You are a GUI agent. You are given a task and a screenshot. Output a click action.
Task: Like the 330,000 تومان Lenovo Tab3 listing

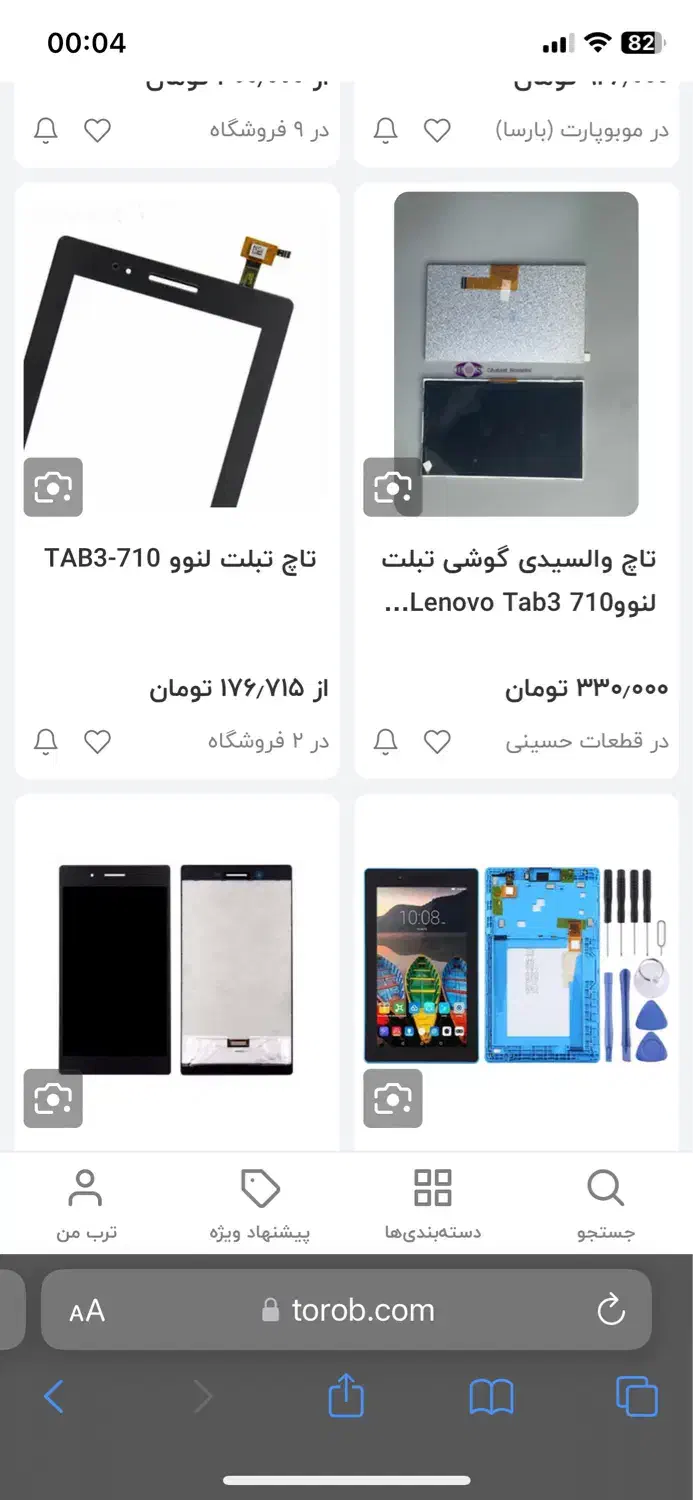tap(437, 741)
